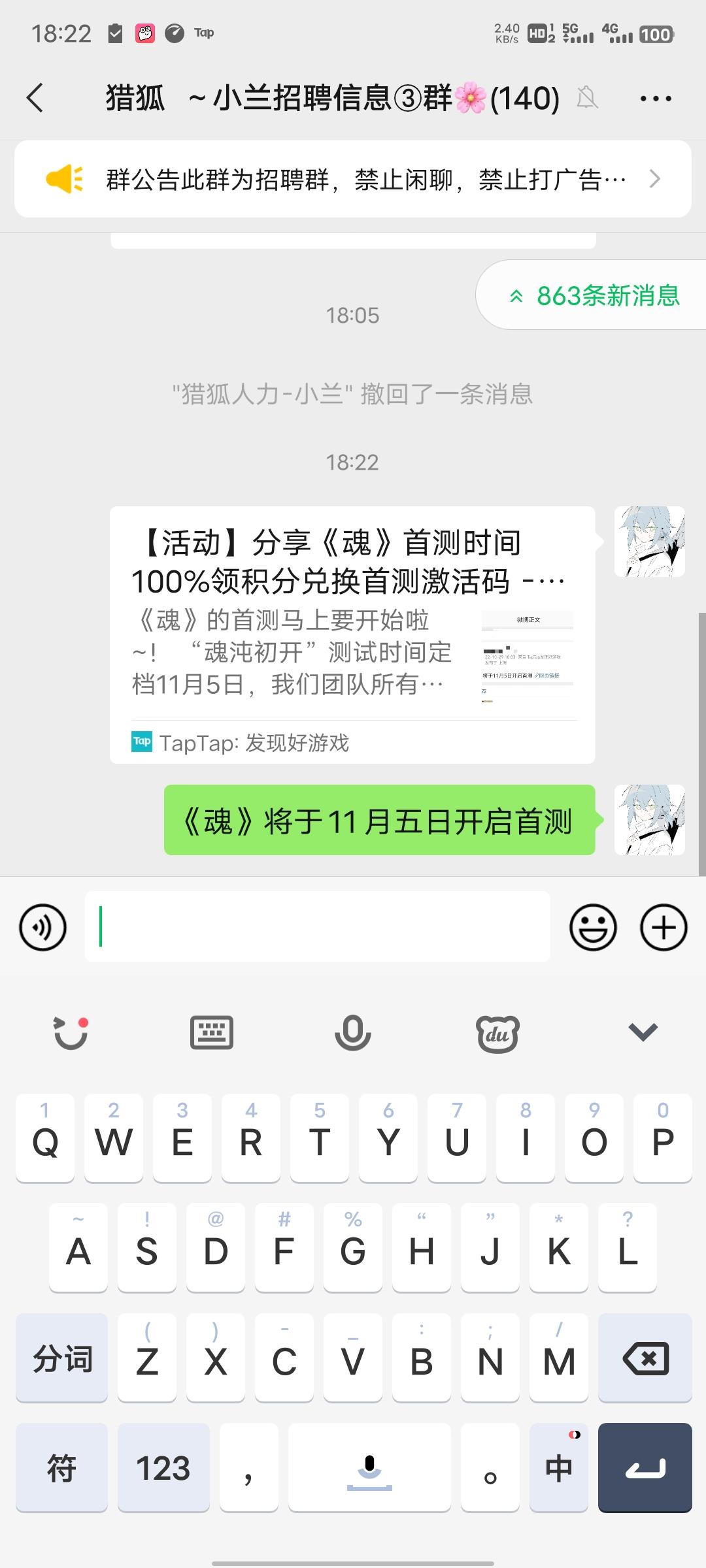Viewport: 706px width, 1568px height.
Task: Start voice typing with the microphone icon
Action: tap(353, 1032)
